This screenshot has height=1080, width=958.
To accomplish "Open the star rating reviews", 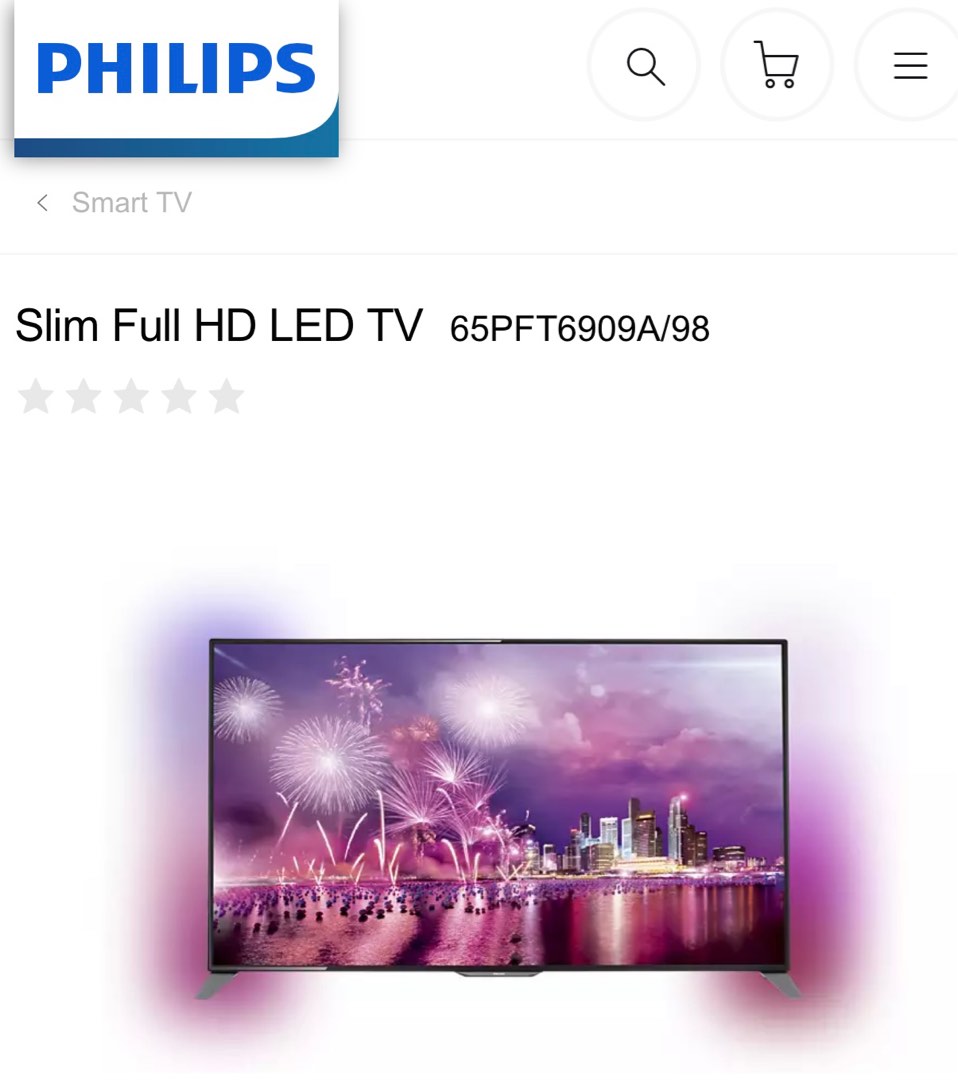I will click(131, 397).
